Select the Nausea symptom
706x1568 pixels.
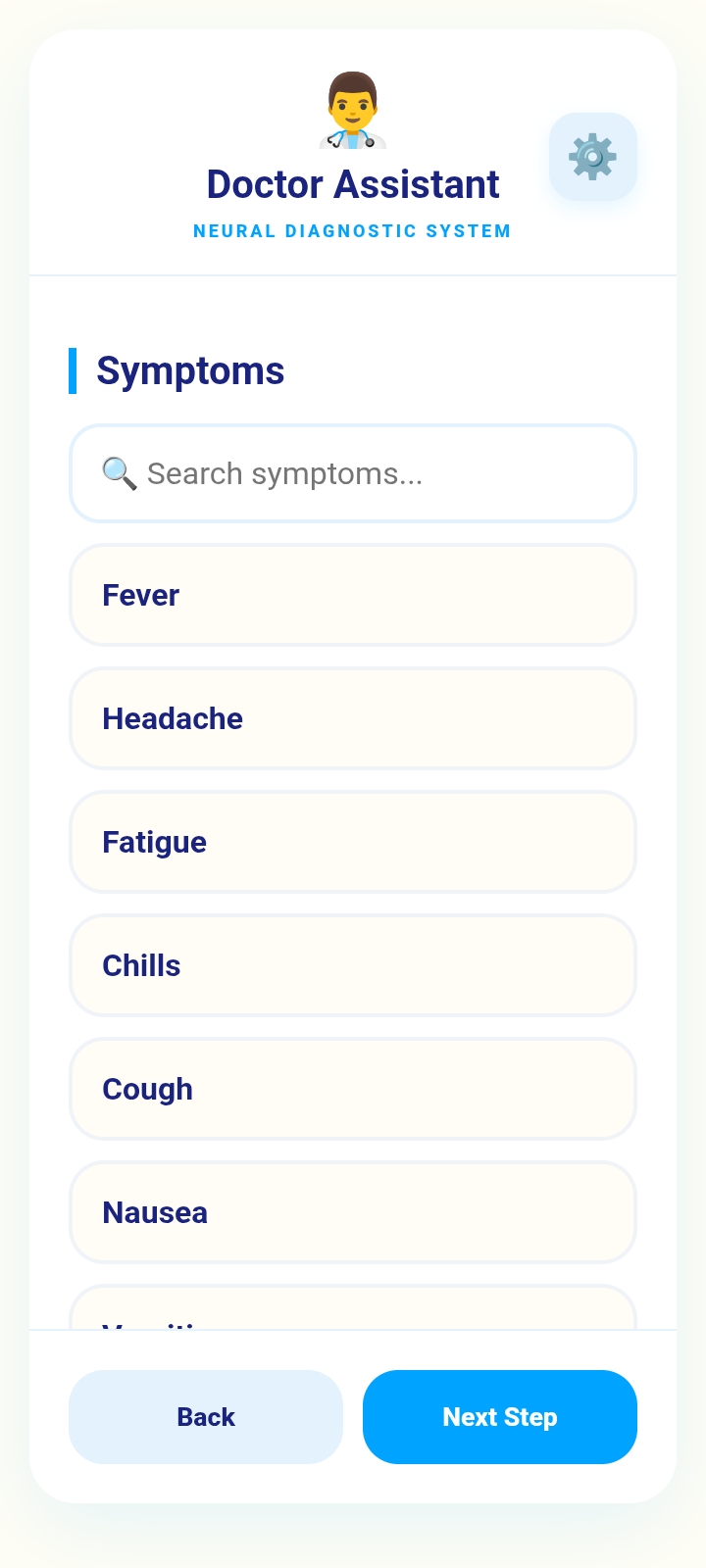(353, 1212)
